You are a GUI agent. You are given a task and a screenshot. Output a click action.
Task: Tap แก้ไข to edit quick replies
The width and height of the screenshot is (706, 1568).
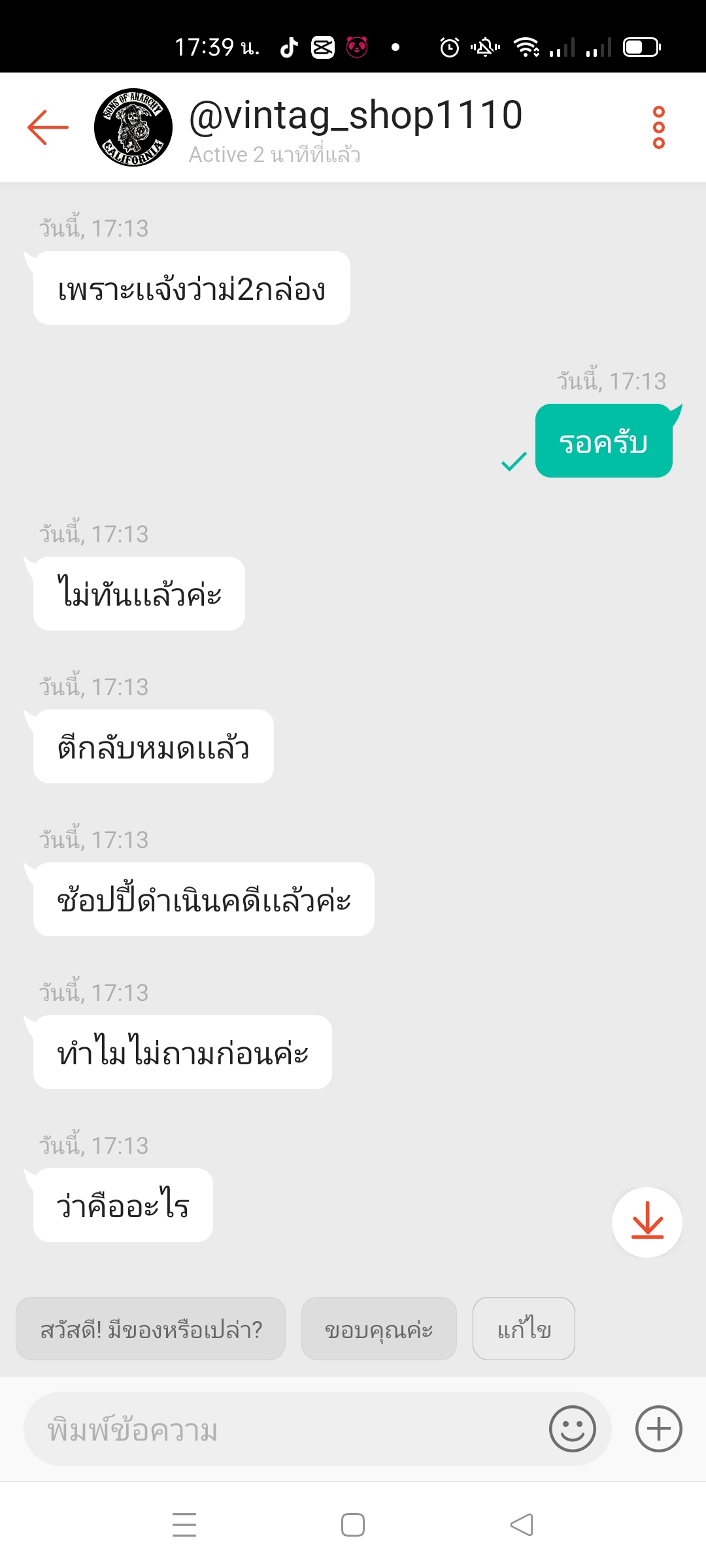(524, 1328)
